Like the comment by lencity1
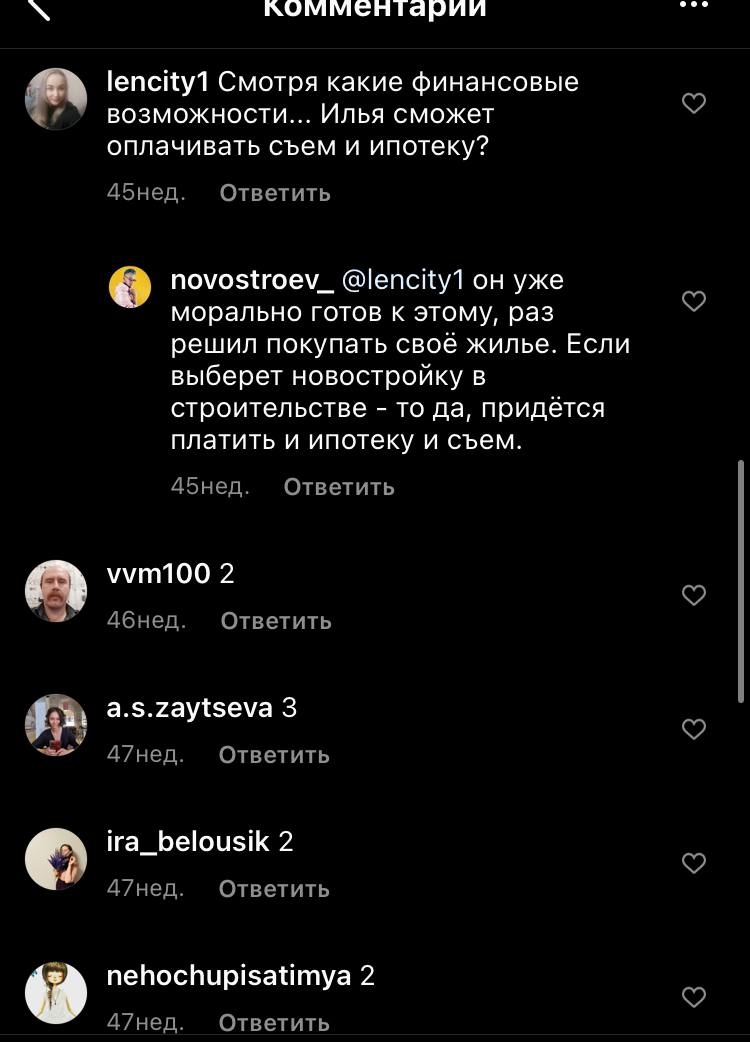 coord(693,103)
